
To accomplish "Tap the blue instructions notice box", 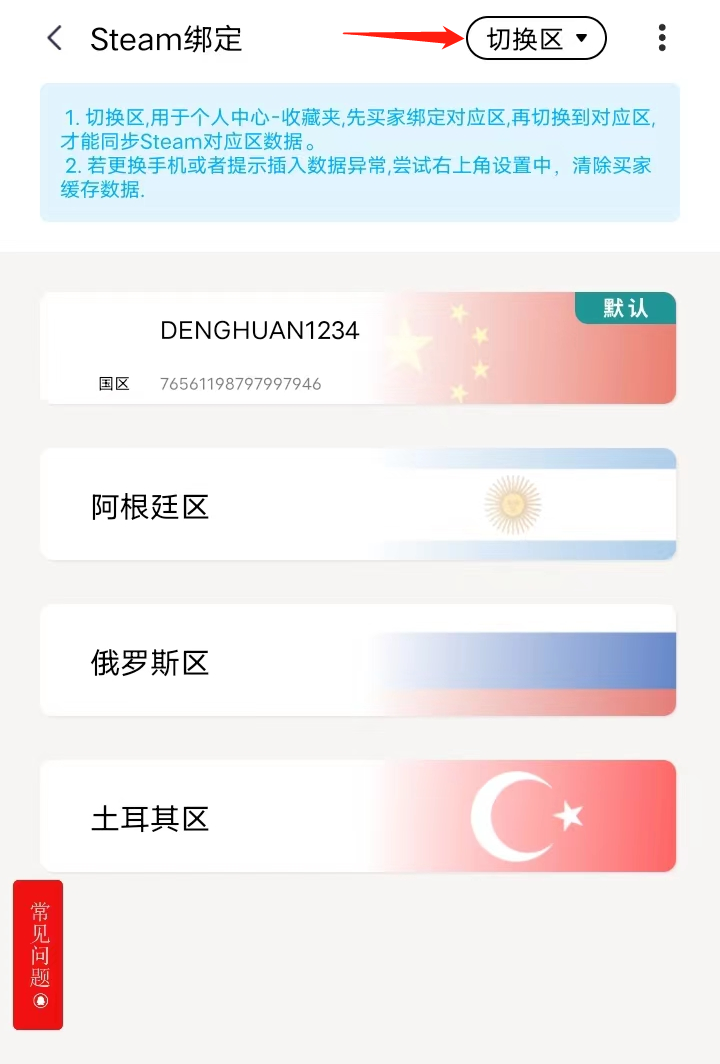I will click(360, 154).
